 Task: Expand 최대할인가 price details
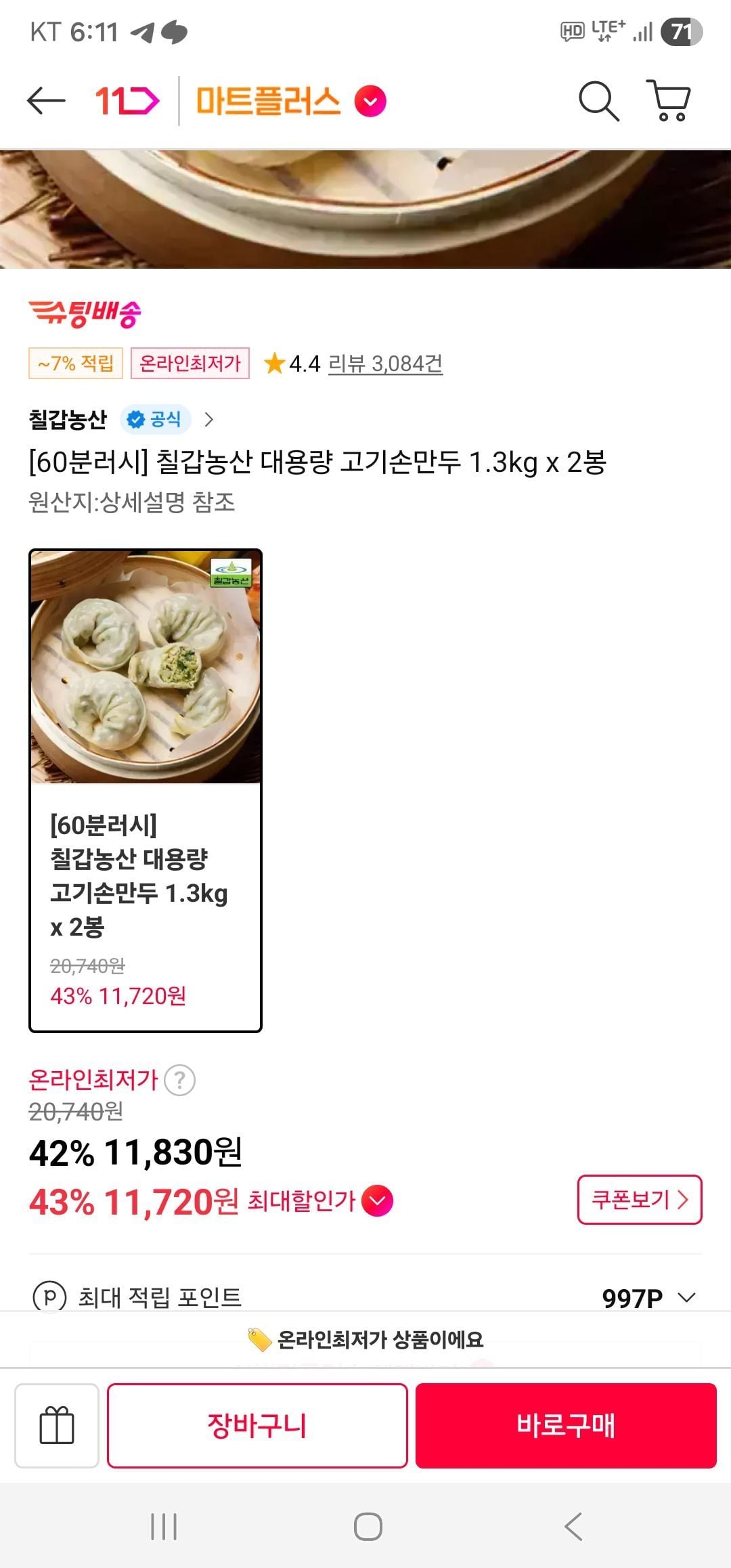[x=378, y=1201]
